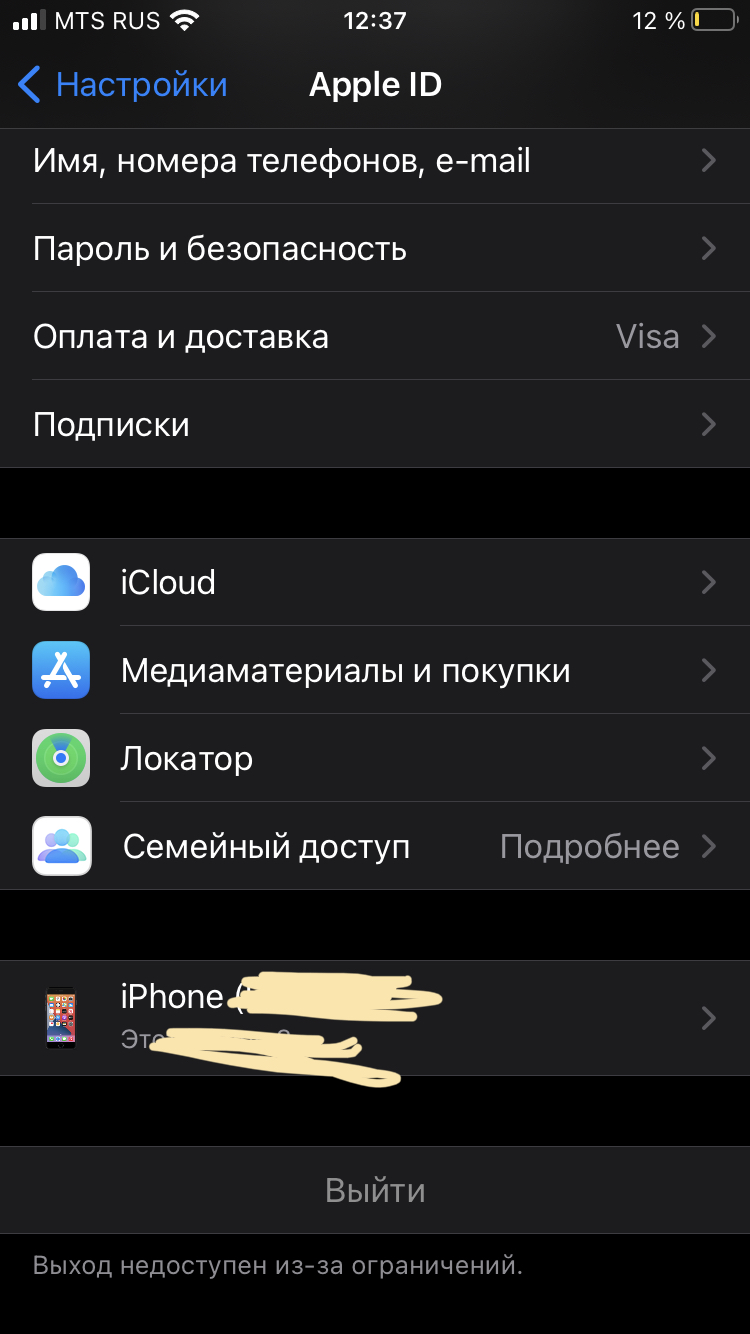This screenshot has height=1334, width=750.
Task: Open the iPhone device row
Action: click(x=375, y=1018)
